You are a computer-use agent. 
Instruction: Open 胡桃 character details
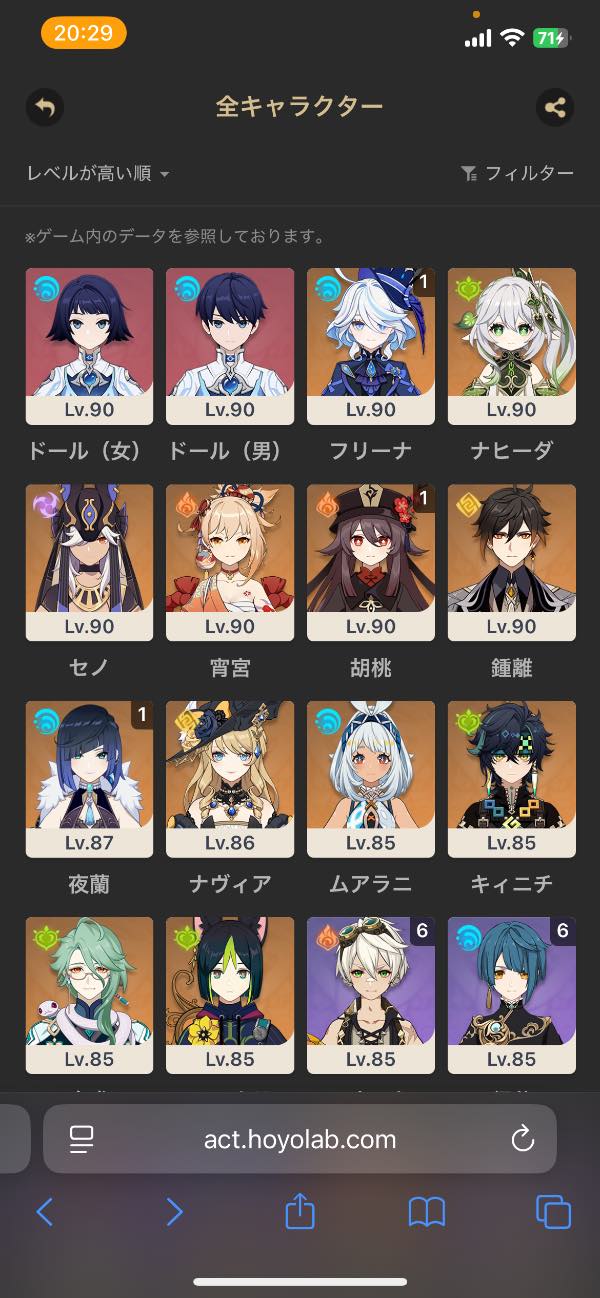click(x=371, y=562)
